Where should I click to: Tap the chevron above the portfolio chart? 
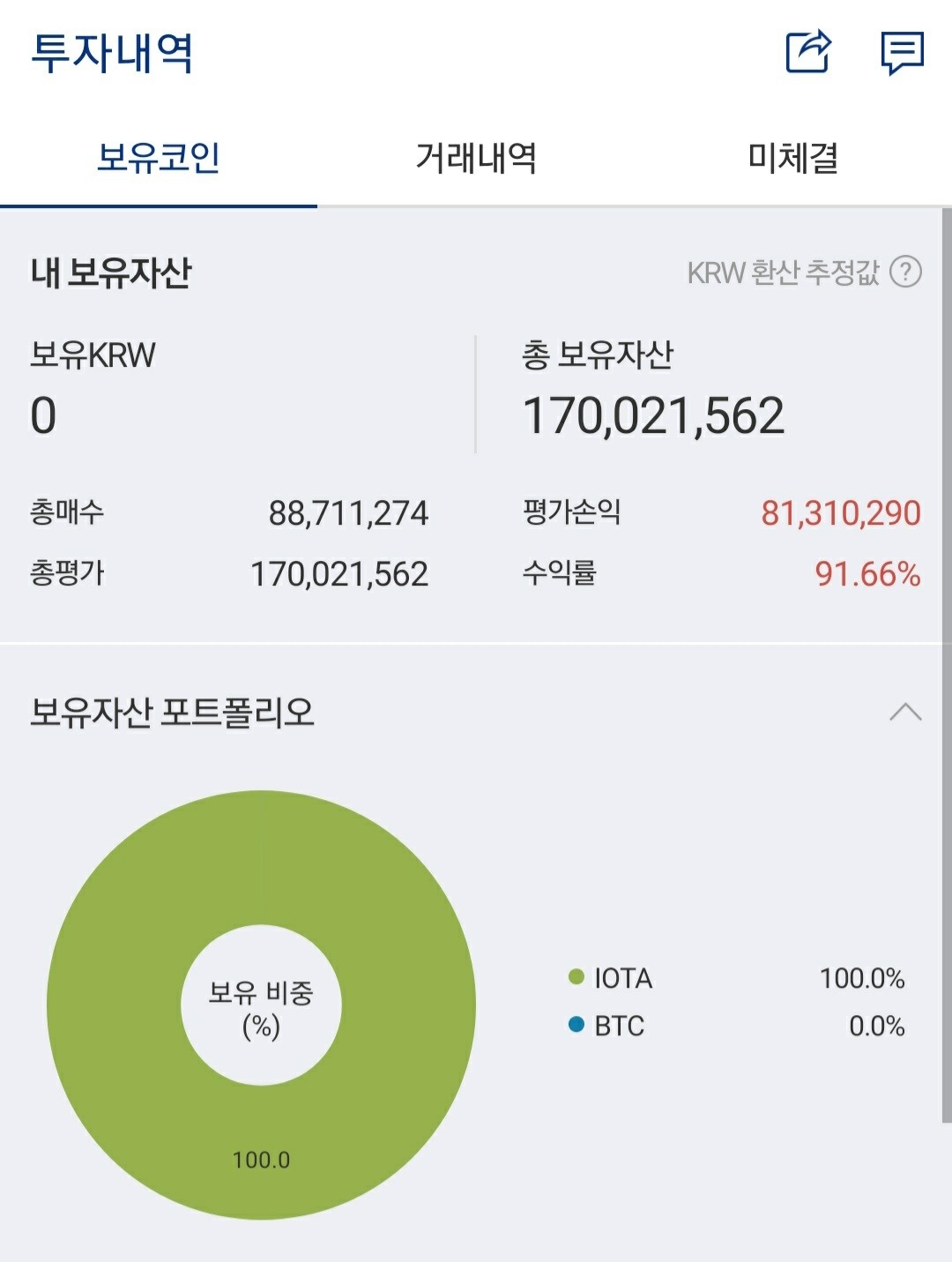tap(904, 708)
